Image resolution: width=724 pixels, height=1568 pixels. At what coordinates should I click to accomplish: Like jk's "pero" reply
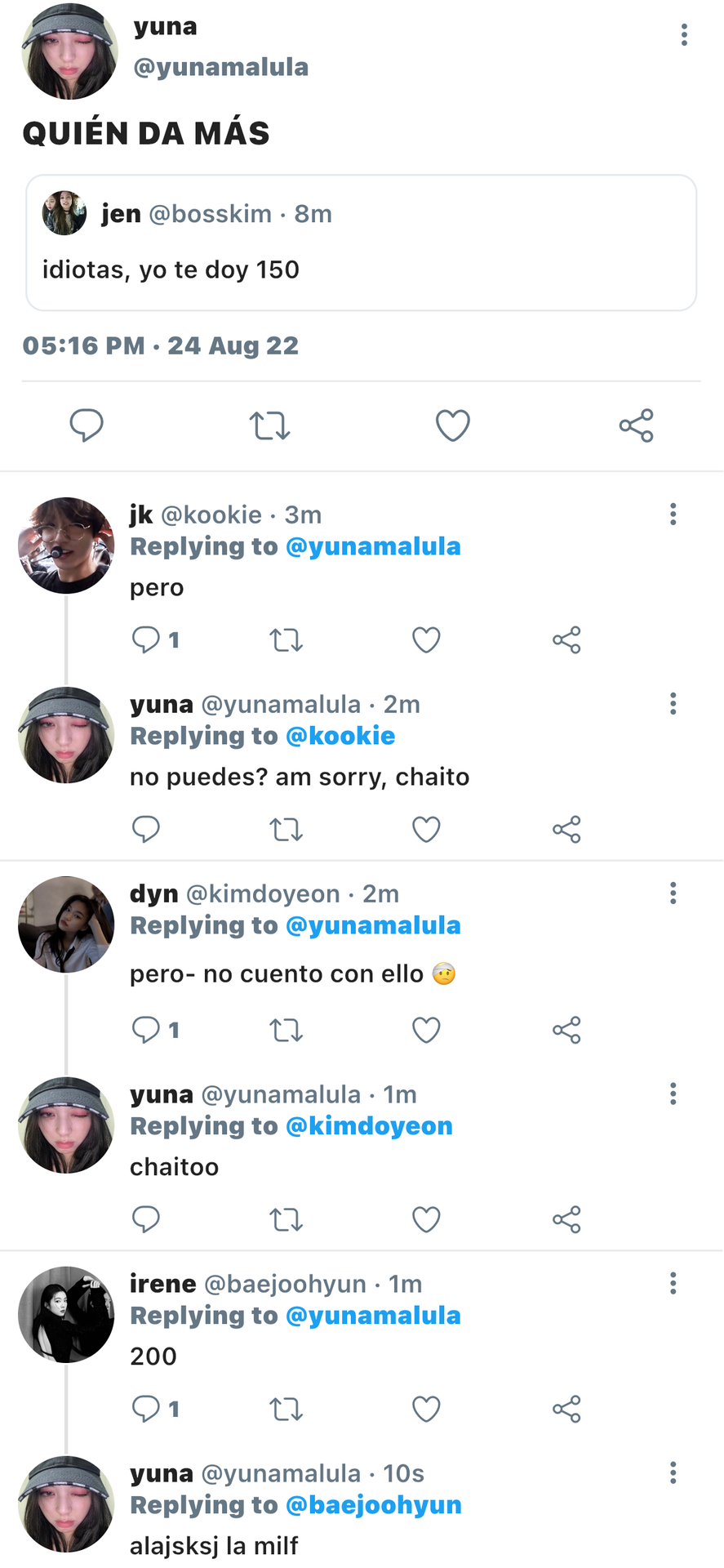tap(426, 639)
